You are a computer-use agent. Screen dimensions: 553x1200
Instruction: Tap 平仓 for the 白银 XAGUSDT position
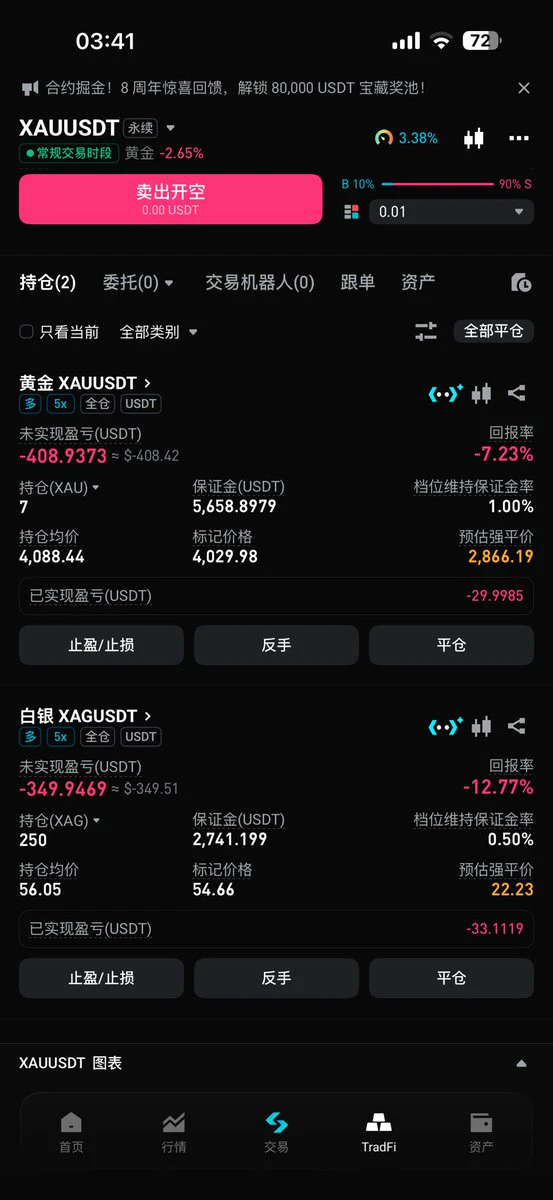click(452, 978)
